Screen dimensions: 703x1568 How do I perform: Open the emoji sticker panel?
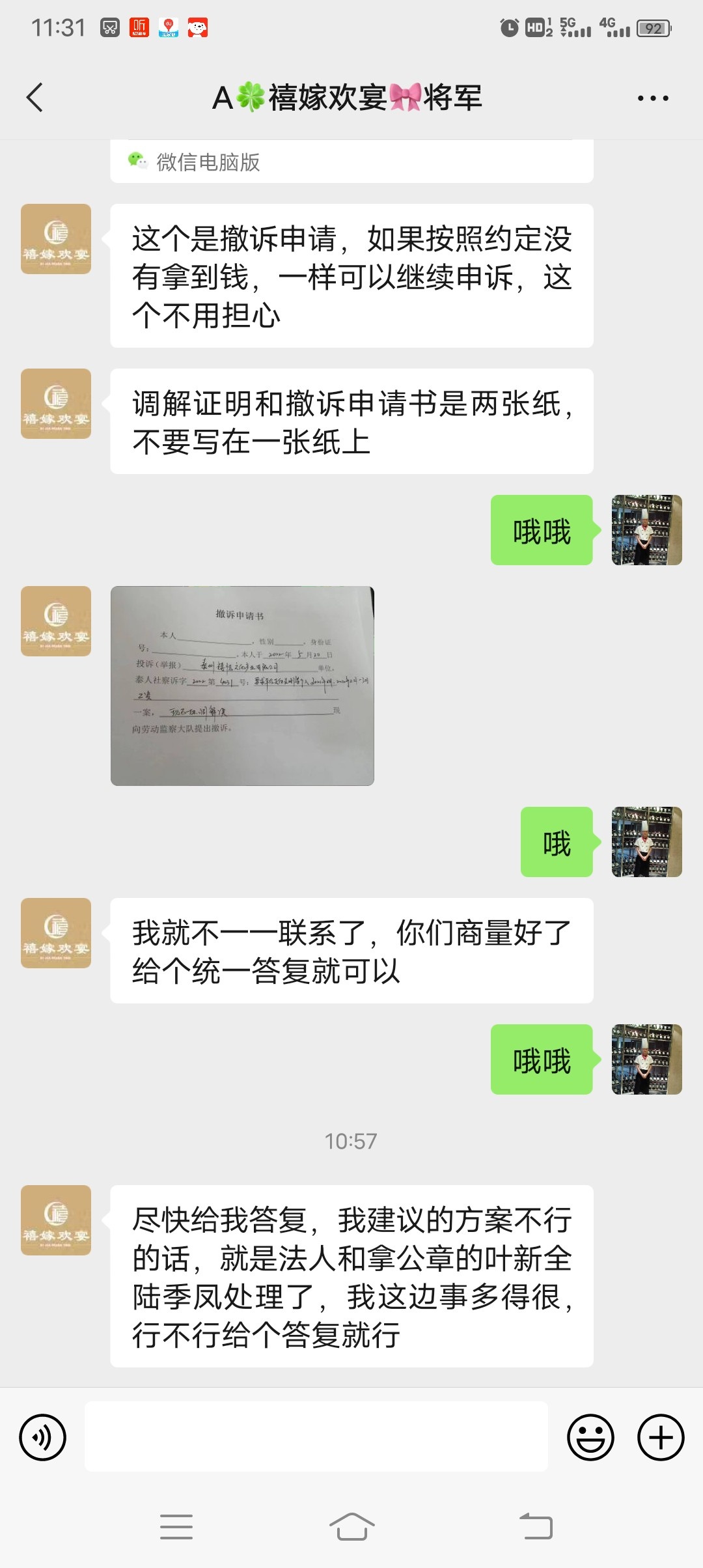pyautogui.click(x=590, y=1437)
